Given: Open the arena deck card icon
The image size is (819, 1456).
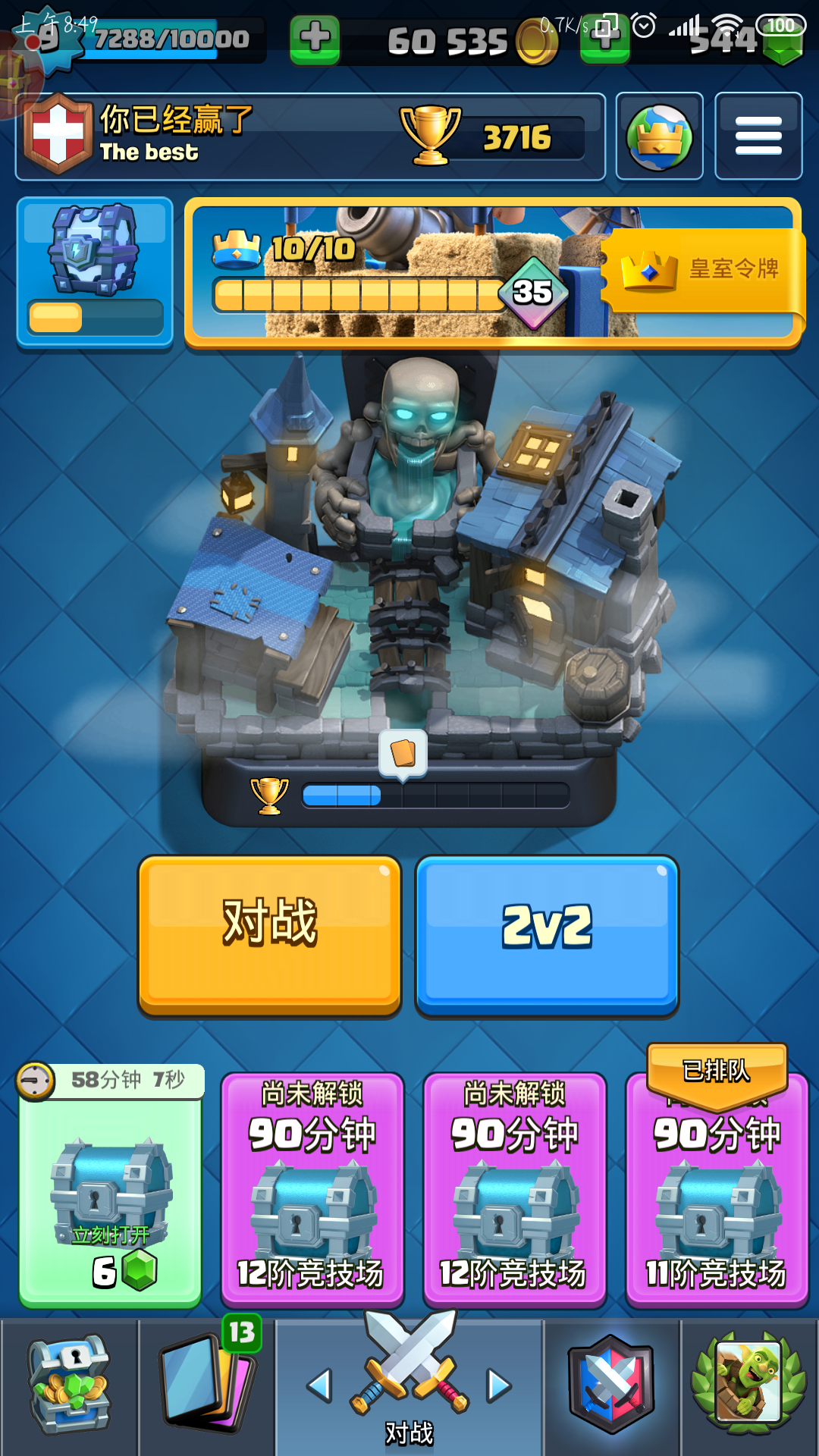Looking at the screenshot, I should [x=403, y=753].
